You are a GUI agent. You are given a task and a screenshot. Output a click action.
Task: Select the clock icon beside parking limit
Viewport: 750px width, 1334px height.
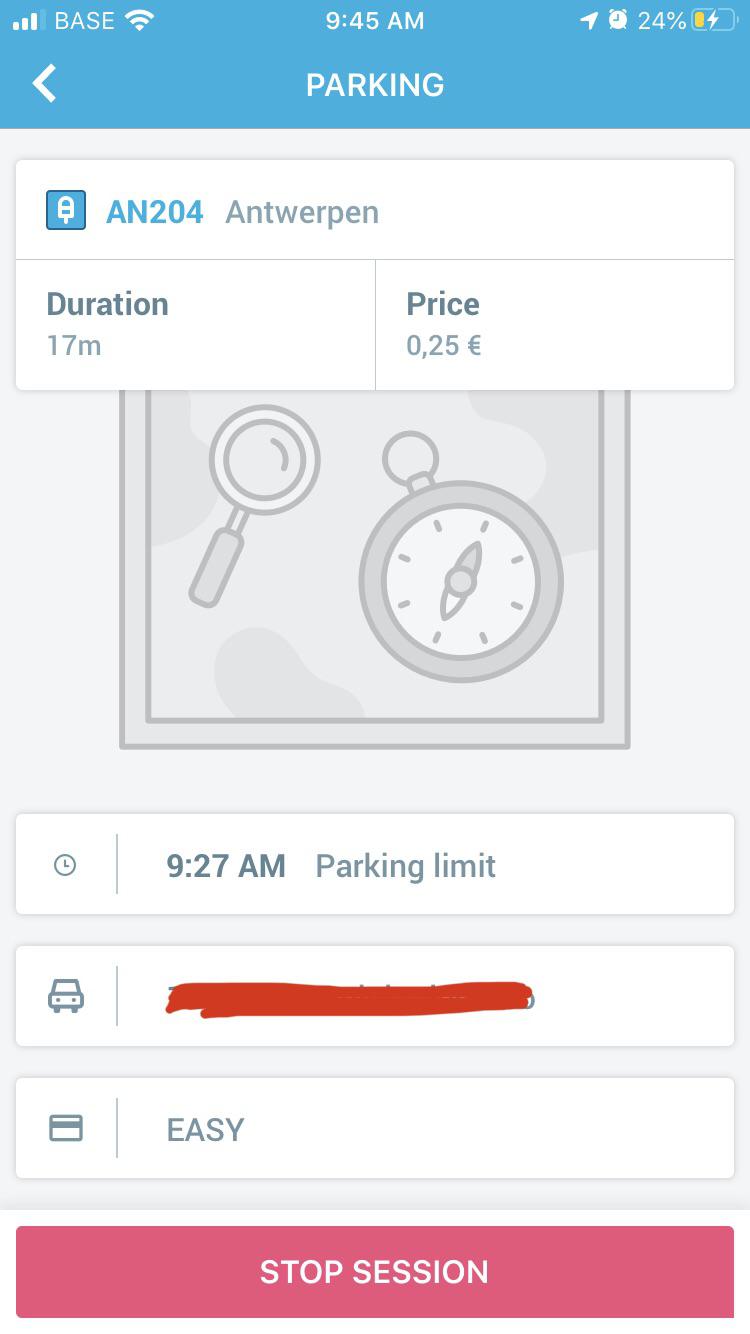tap(65, 865)
